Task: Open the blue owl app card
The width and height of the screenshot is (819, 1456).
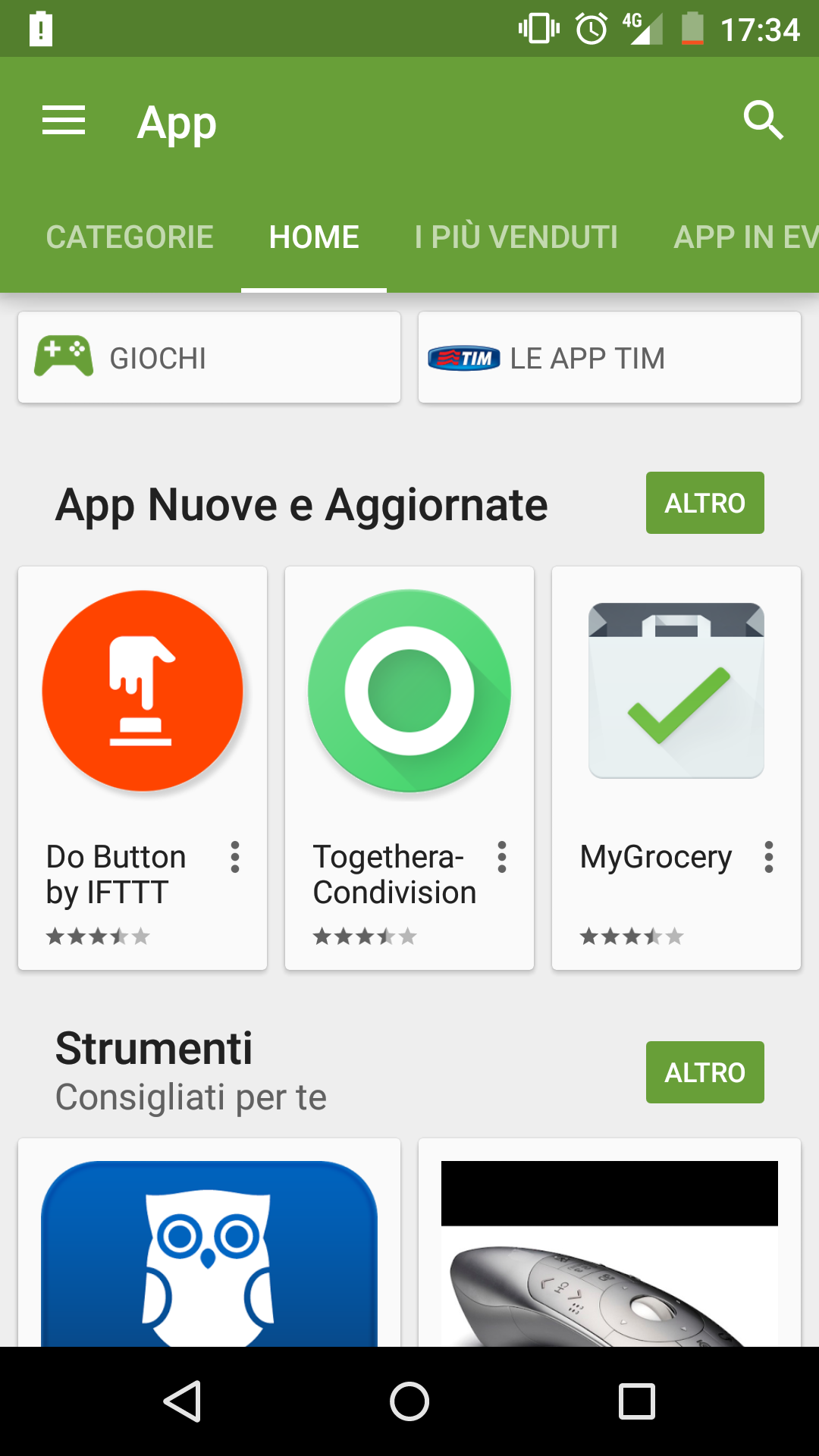Action: click(x=209, y=1244)
